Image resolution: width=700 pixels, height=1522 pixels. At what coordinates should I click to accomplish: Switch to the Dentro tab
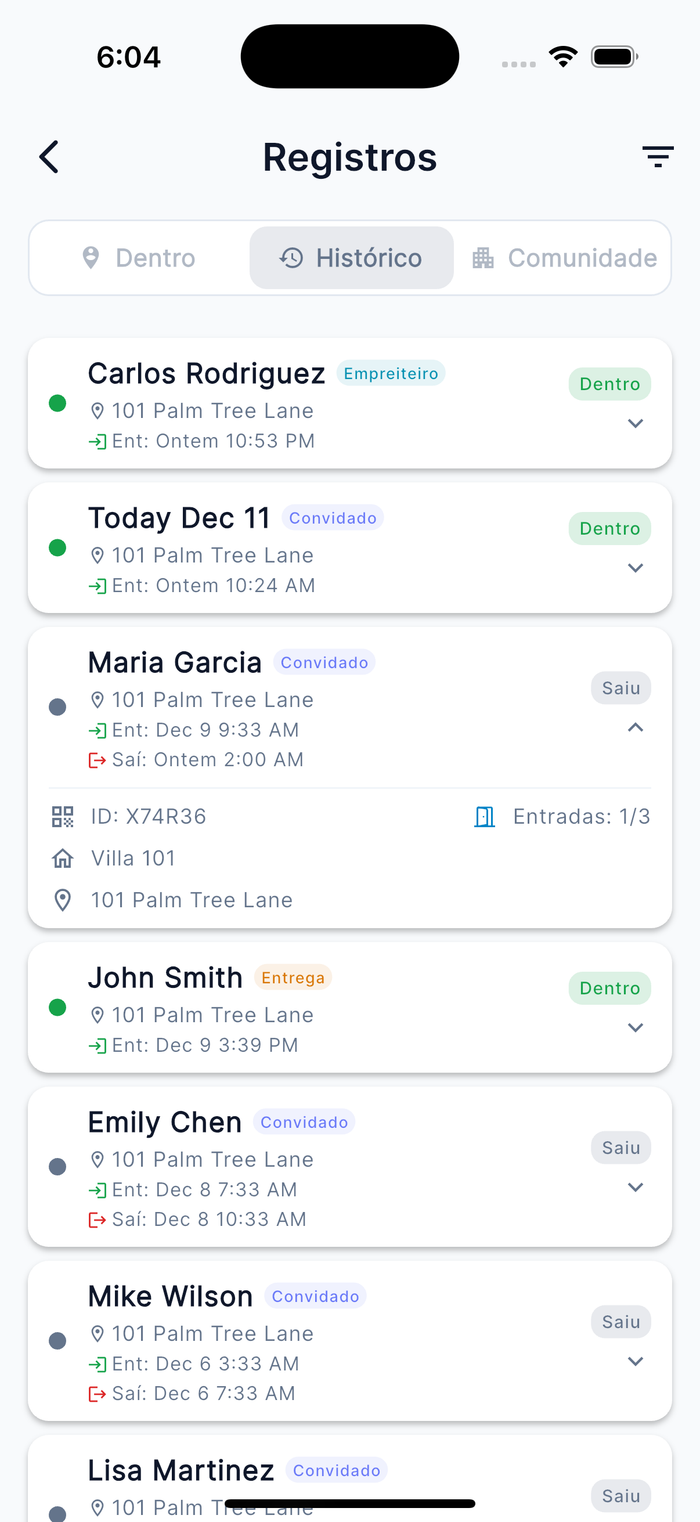tap(139, 258)
